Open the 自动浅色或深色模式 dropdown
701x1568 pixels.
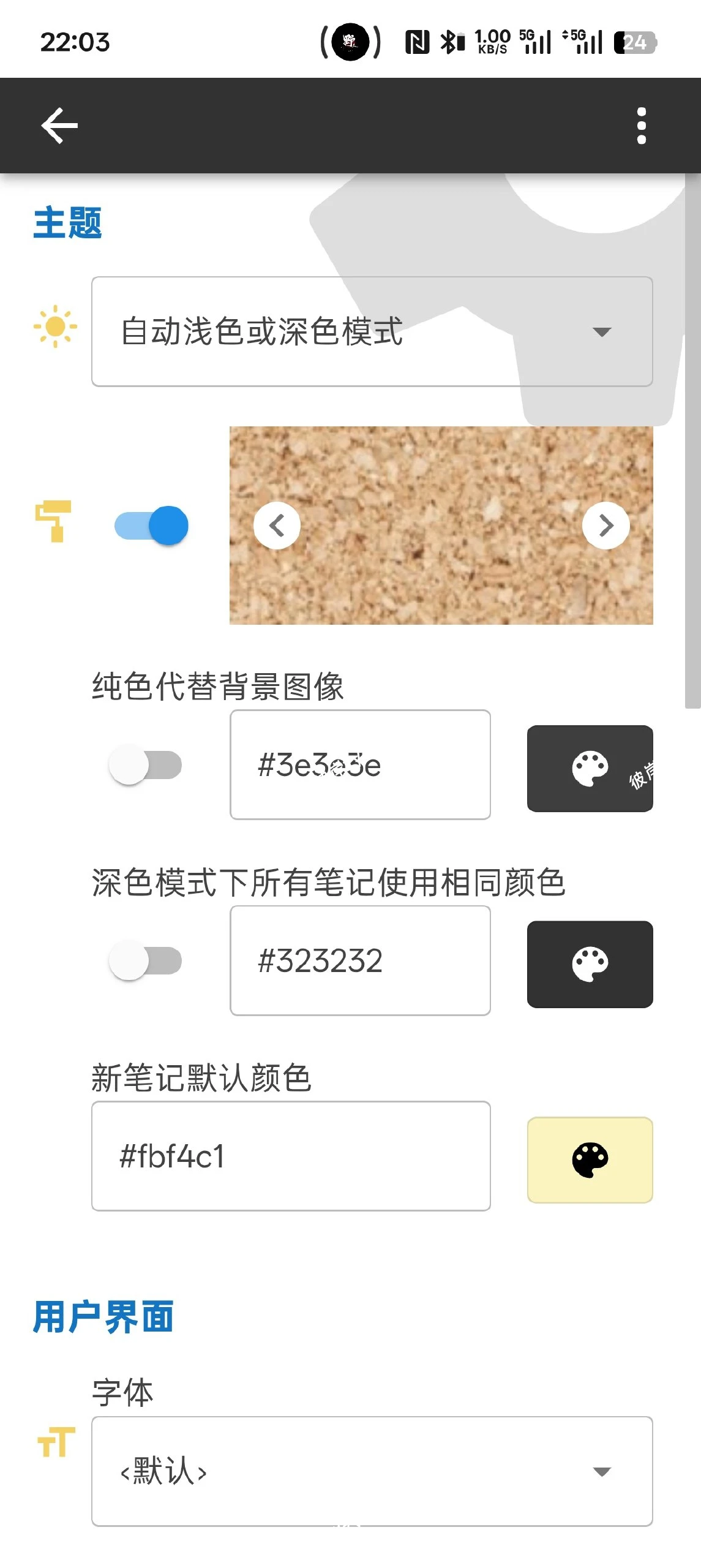[370, 334]
